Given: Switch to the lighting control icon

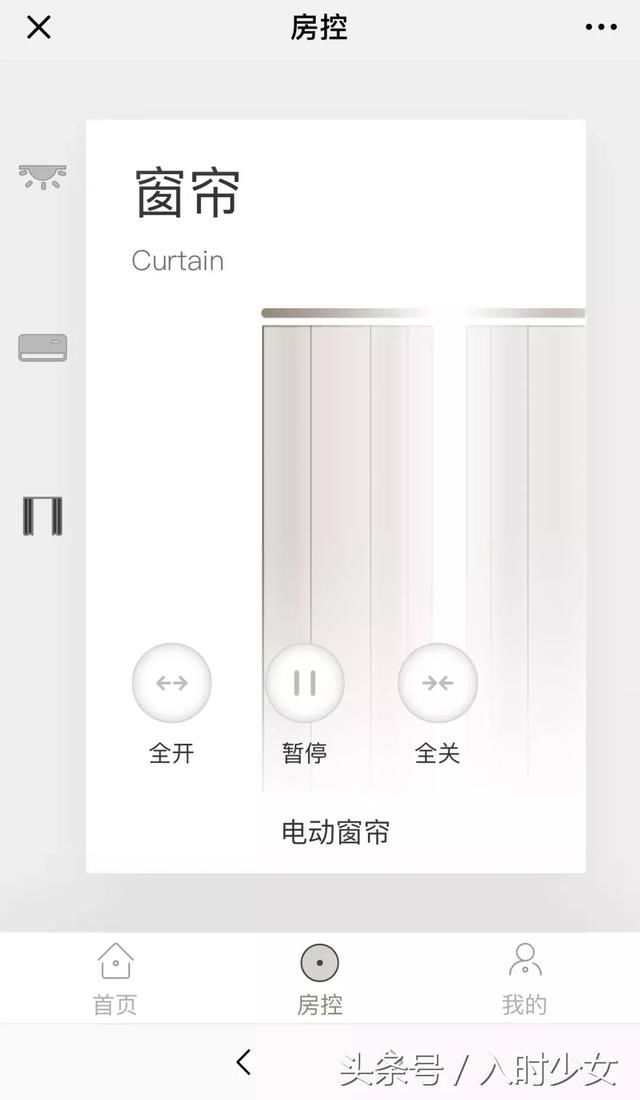Looking at the screenshot, I should [42, 176].
